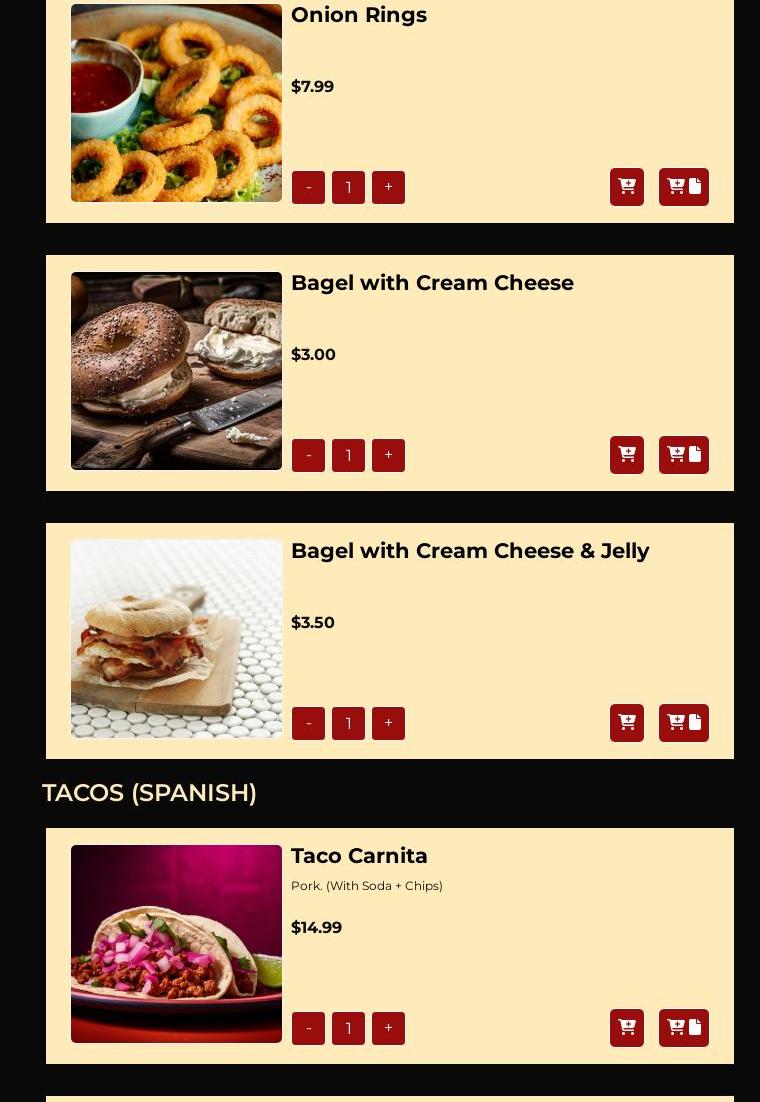The height and width of the screenshot is (1102, 760).
Task: Add Onion Rings to cart
Action: (627, 187)
